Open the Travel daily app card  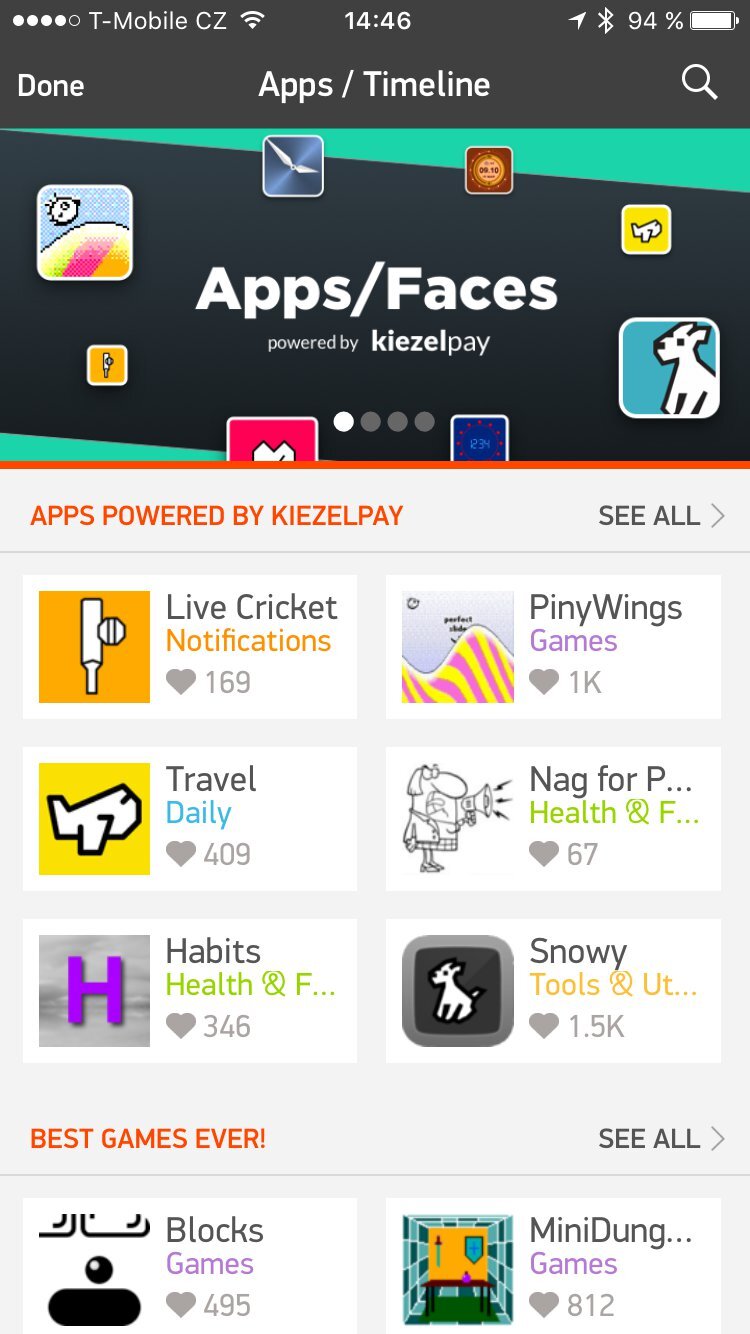[x=190, y=818]
